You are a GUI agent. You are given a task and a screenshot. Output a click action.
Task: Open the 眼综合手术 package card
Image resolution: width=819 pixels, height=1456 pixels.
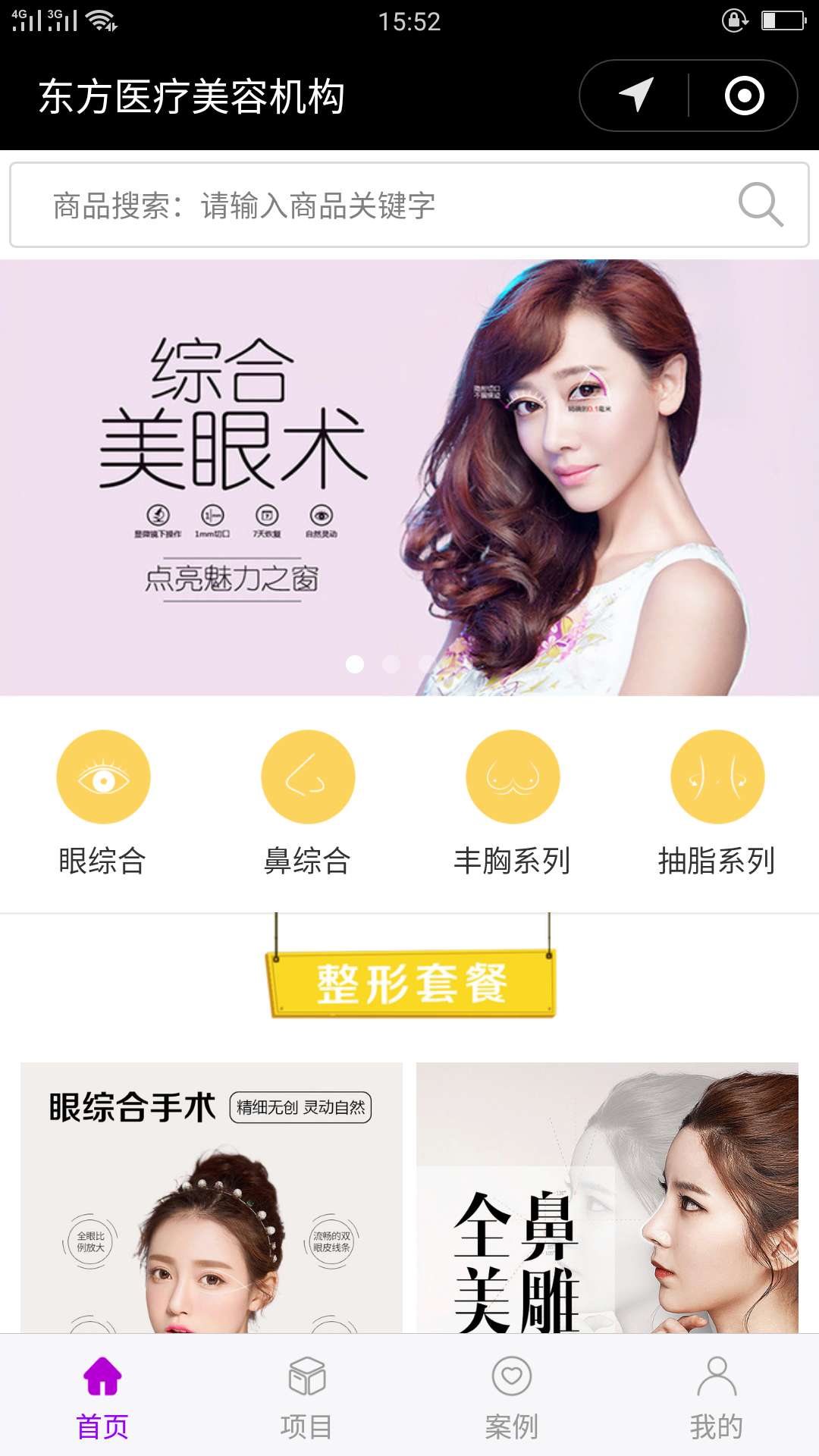tap(212, 1198)
